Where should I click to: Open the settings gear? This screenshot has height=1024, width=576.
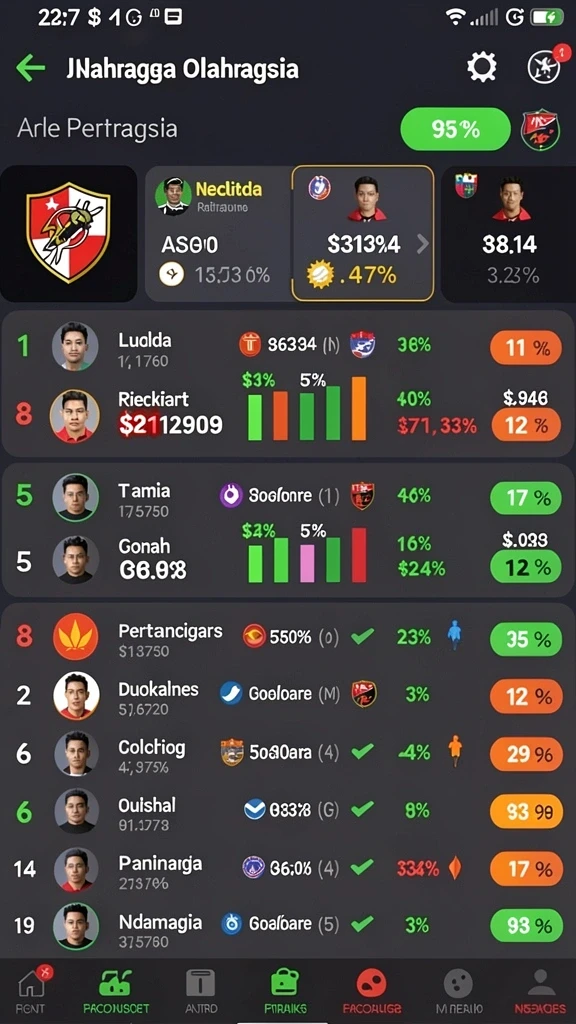pyautogui.click(x=481, y=67)
